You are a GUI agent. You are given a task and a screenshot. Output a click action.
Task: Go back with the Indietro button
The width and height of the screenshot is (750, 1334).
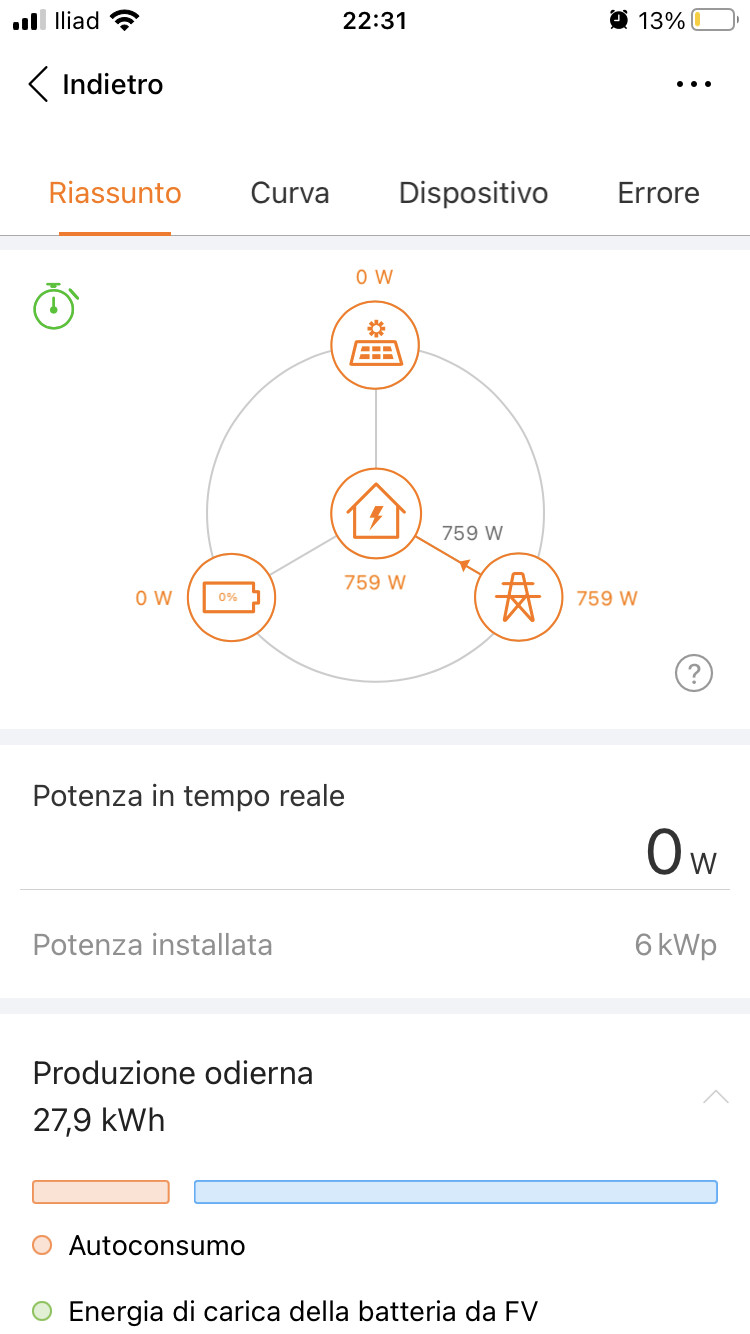[95, 85]
